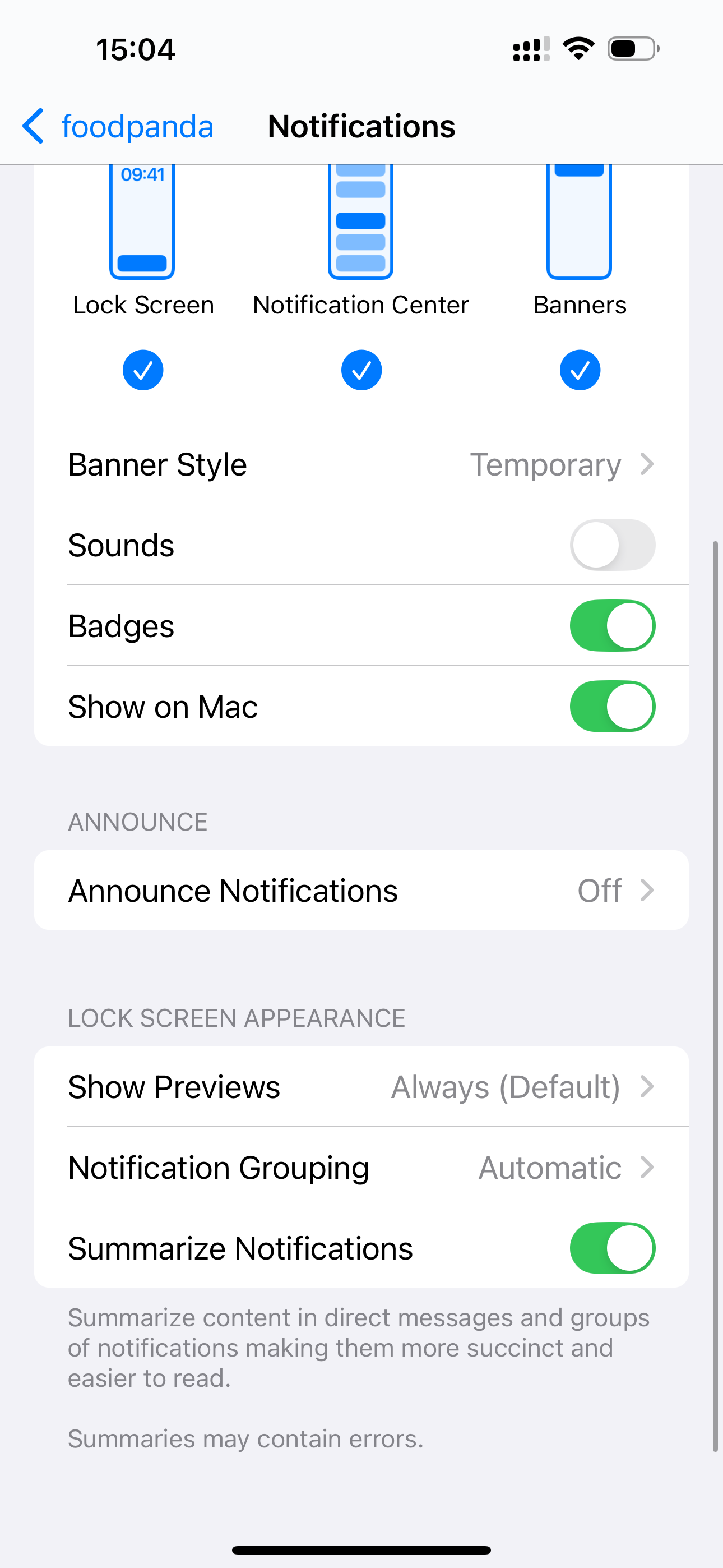Image resolution: width=723 pixels, height=1568 pixels.
Task: Turn off Badges
Action: [612, 626]
